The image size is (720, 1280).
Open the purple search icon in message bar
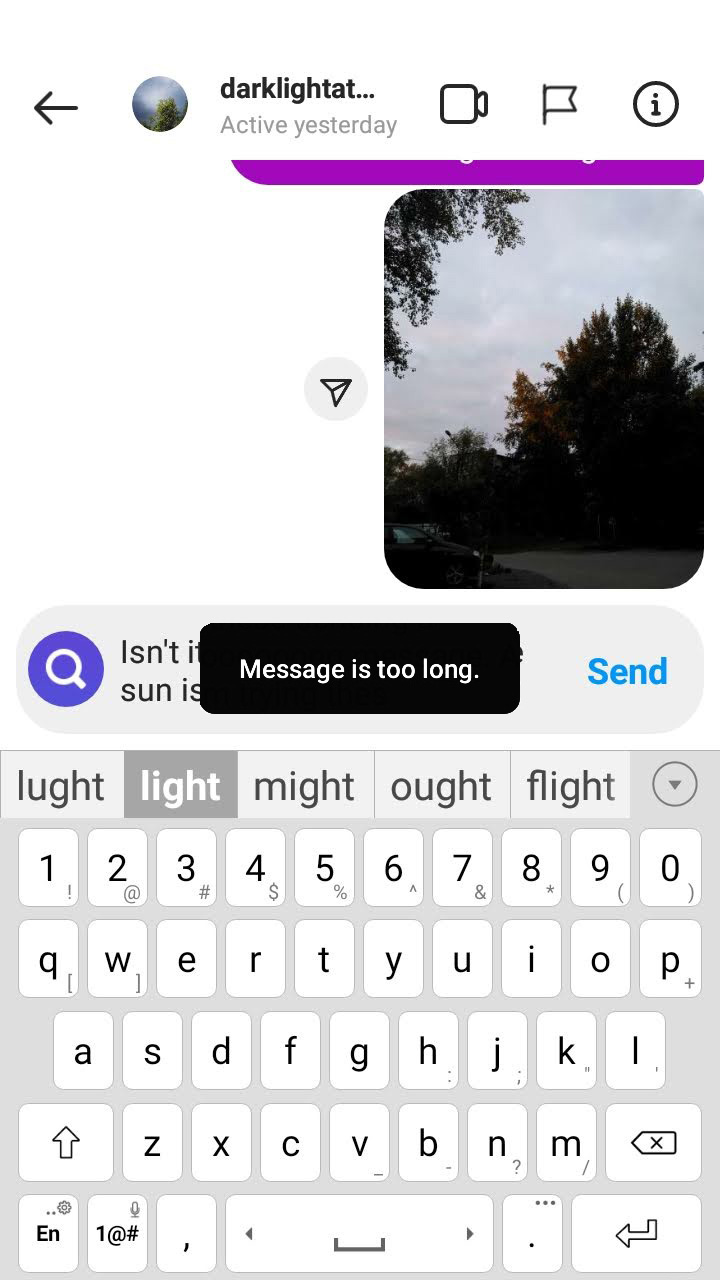(x=66, y=670)
